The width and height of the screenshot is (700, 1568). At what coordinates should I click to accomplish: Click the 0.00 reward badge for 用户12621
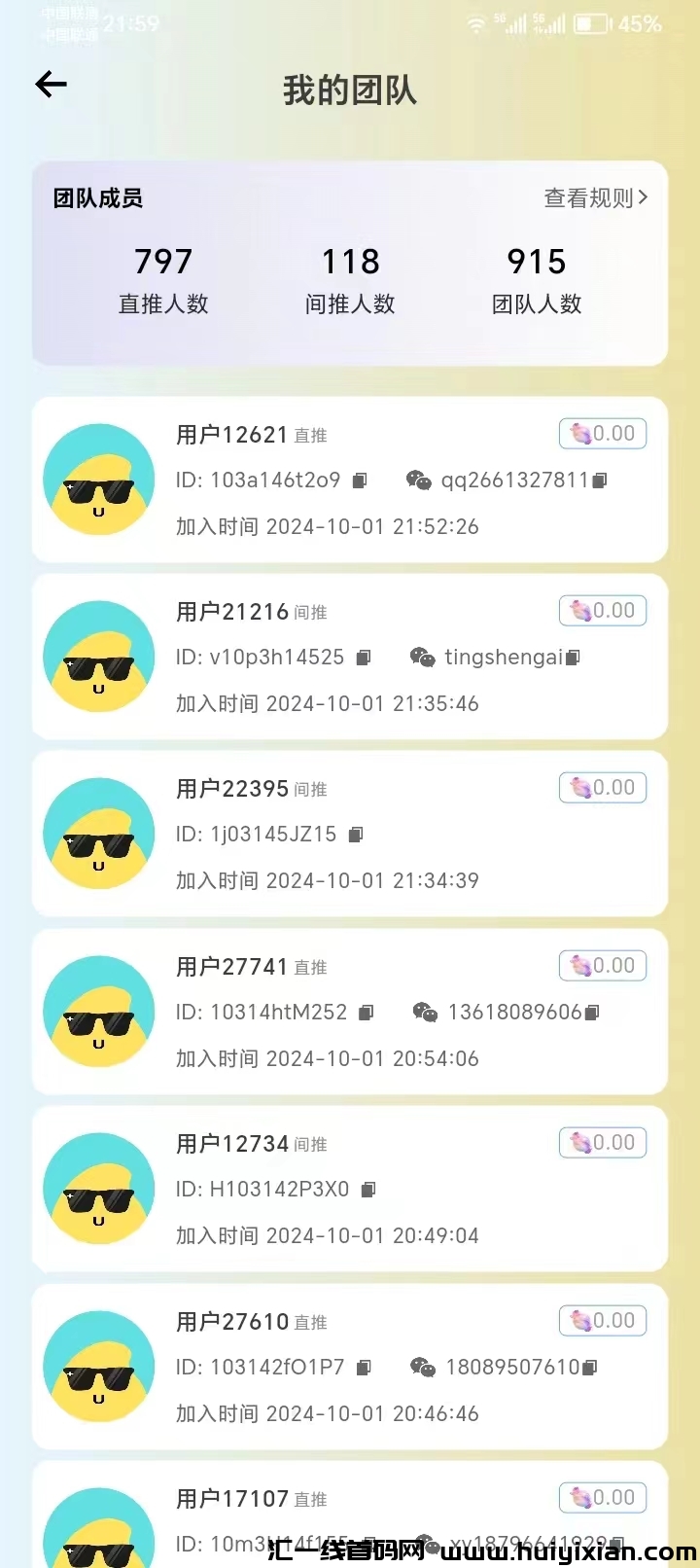click(x=603, y=433)
